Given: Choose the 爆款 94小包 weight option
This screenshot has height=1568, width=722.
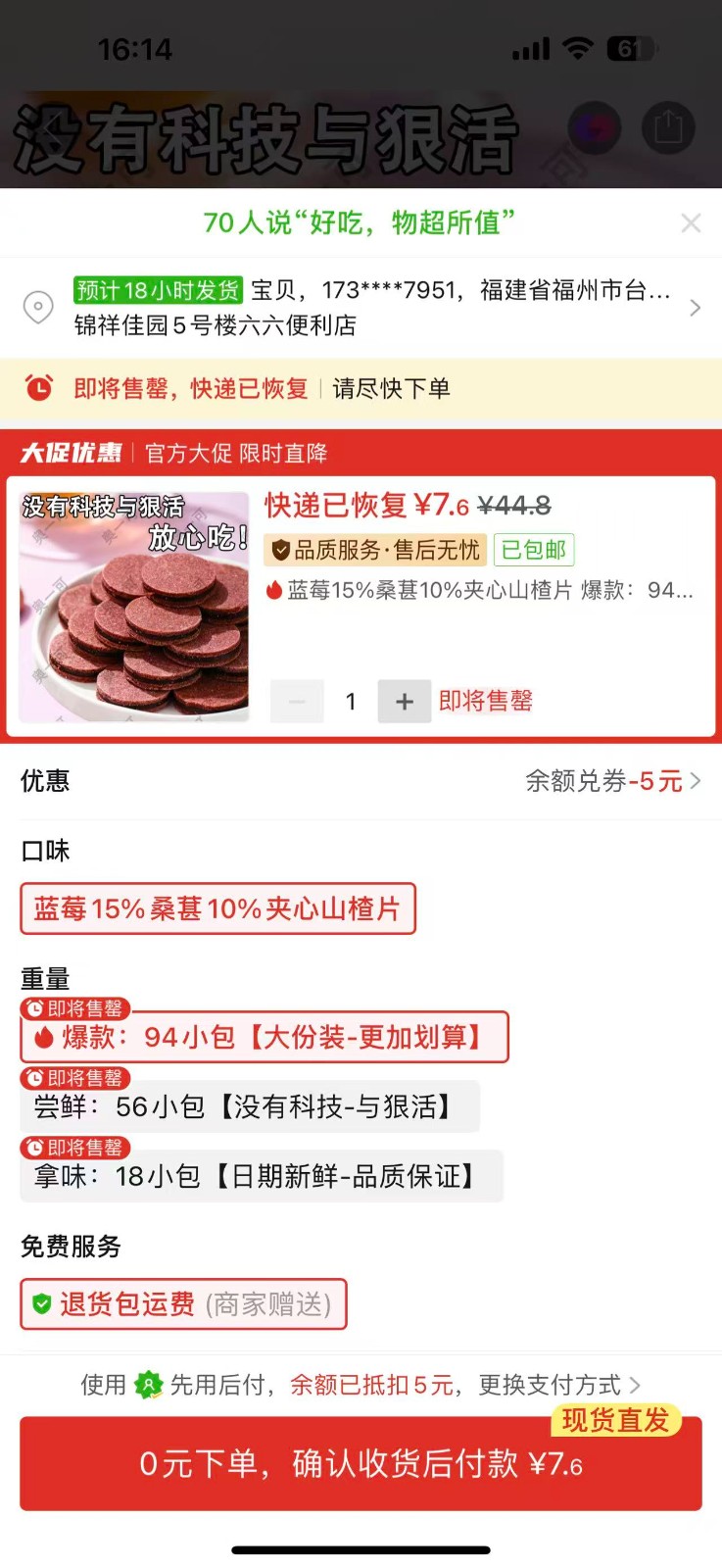Looking at the screenshot, I should 265,1037.
